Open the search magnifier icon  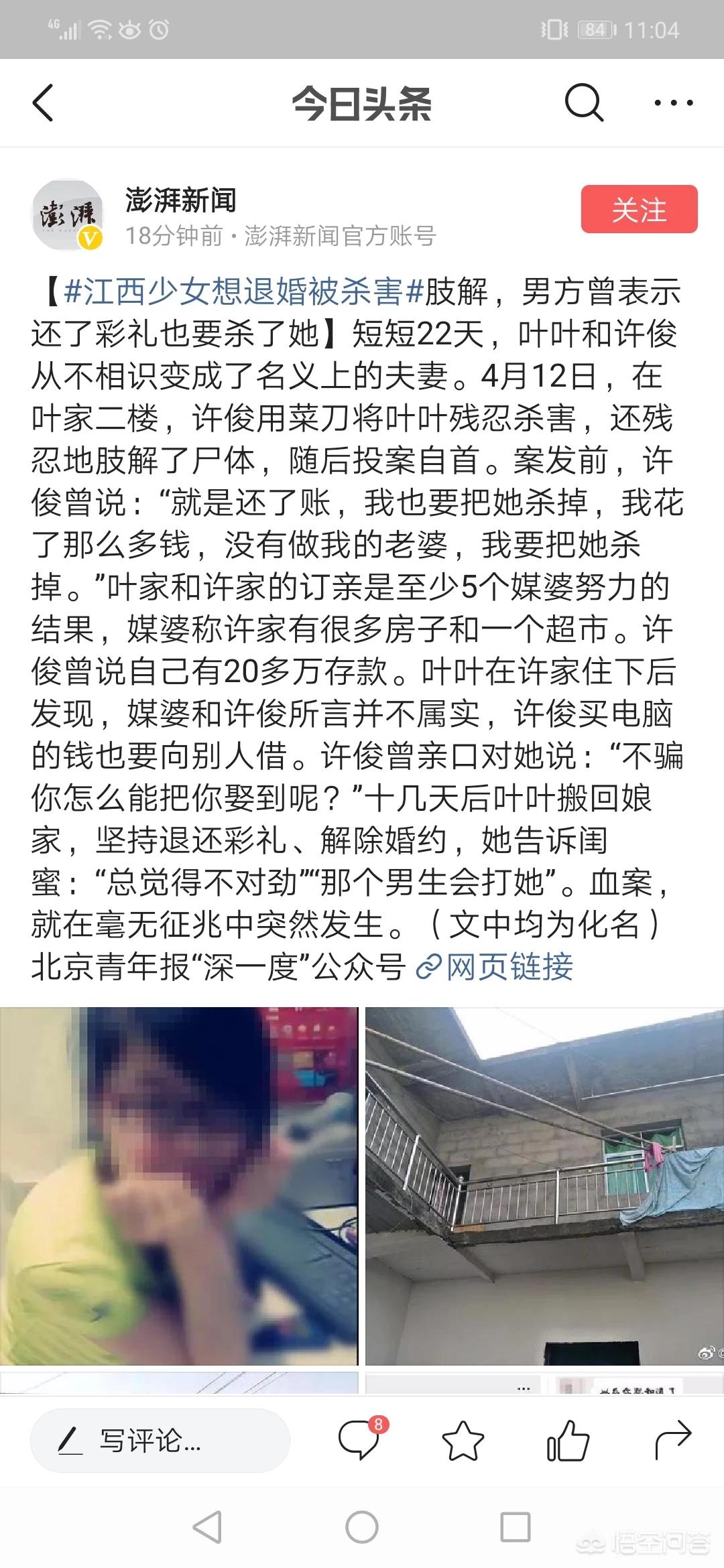(584, 103)
